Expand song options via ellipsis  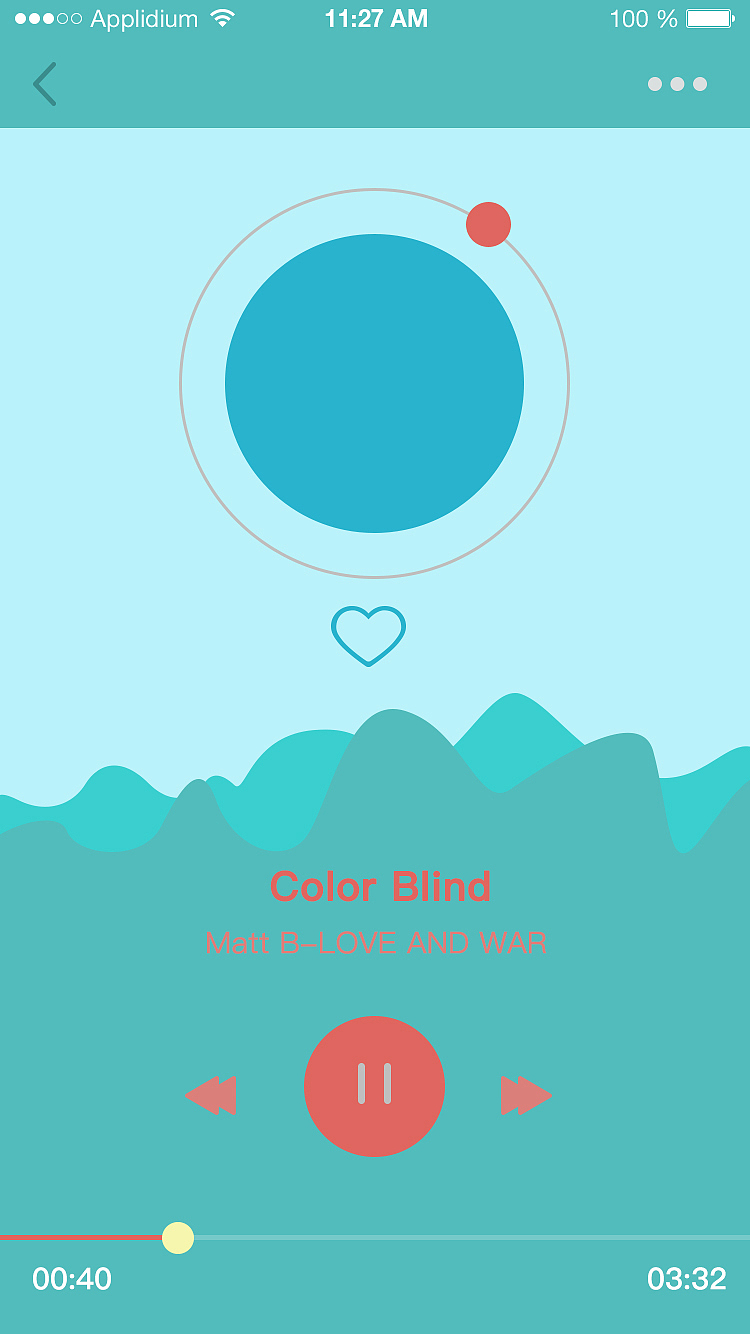[676, 84]
